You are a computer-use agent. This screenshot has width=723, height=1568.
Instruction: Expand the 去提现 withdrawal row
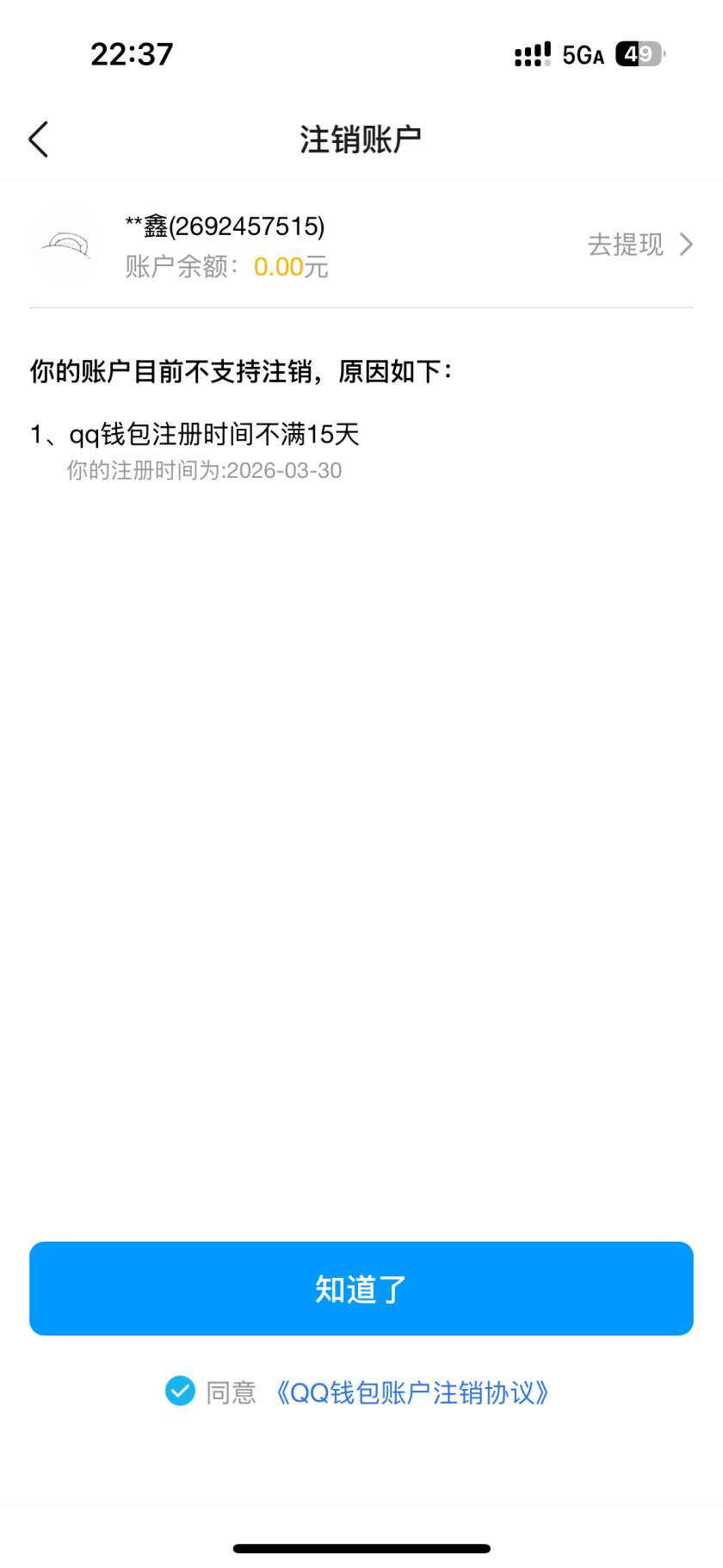coord(626,245)
